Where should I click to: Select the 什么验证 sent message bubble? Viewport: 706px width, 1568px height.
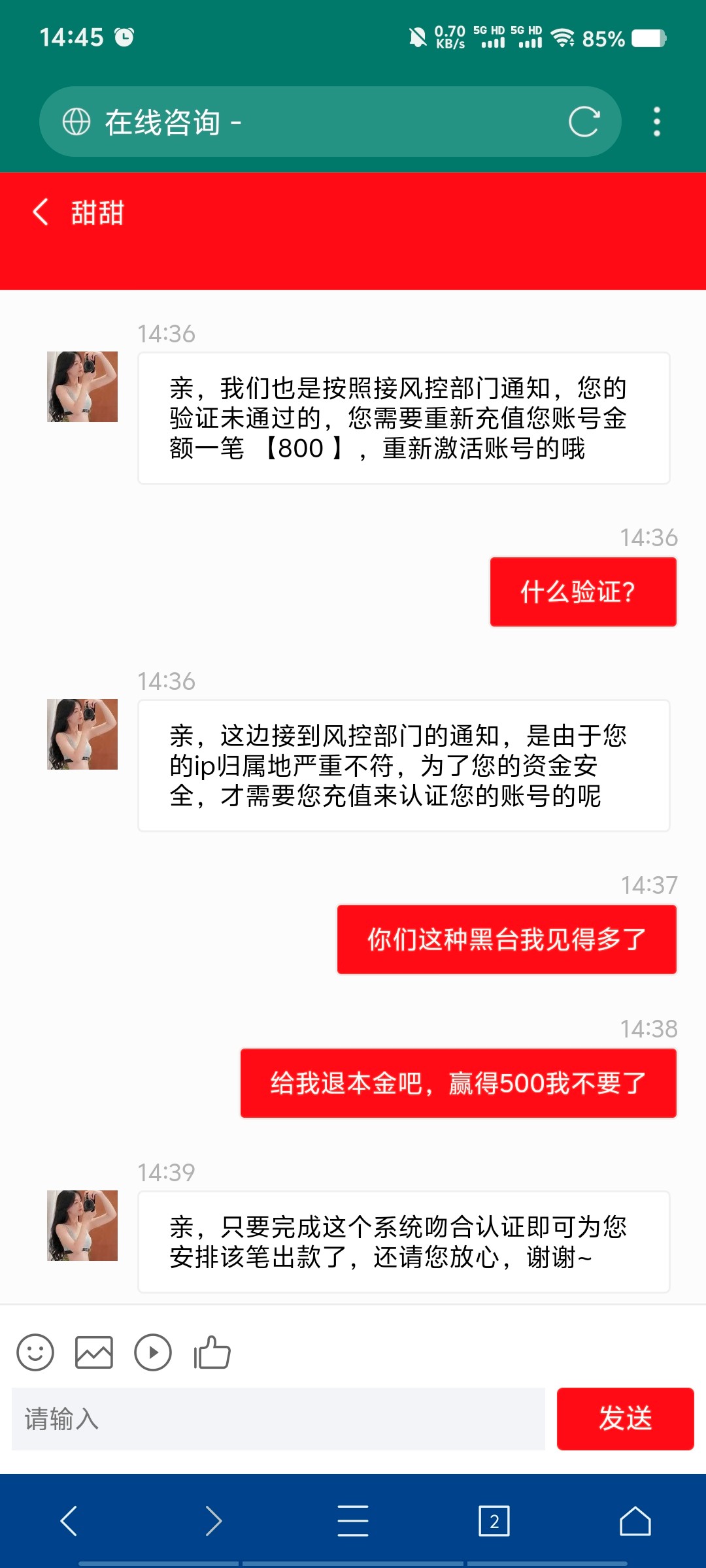(583, 591)
